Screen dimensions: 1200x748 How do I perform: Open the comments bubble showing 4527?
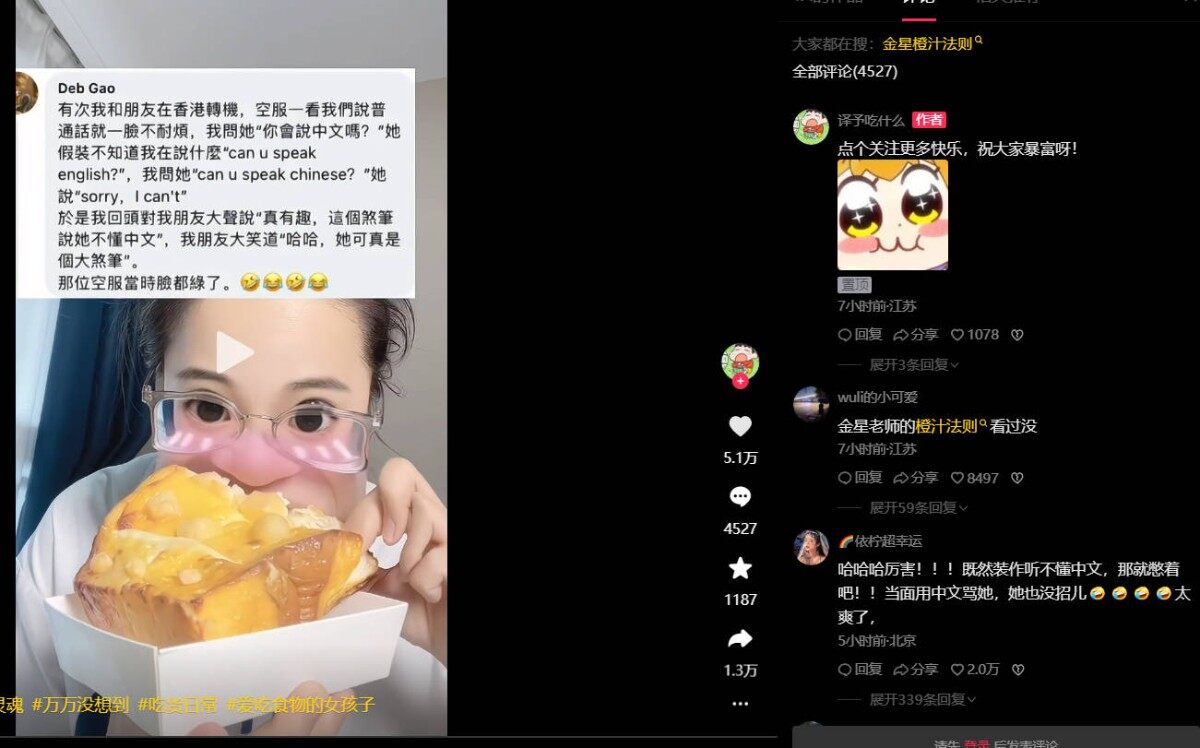740,497
